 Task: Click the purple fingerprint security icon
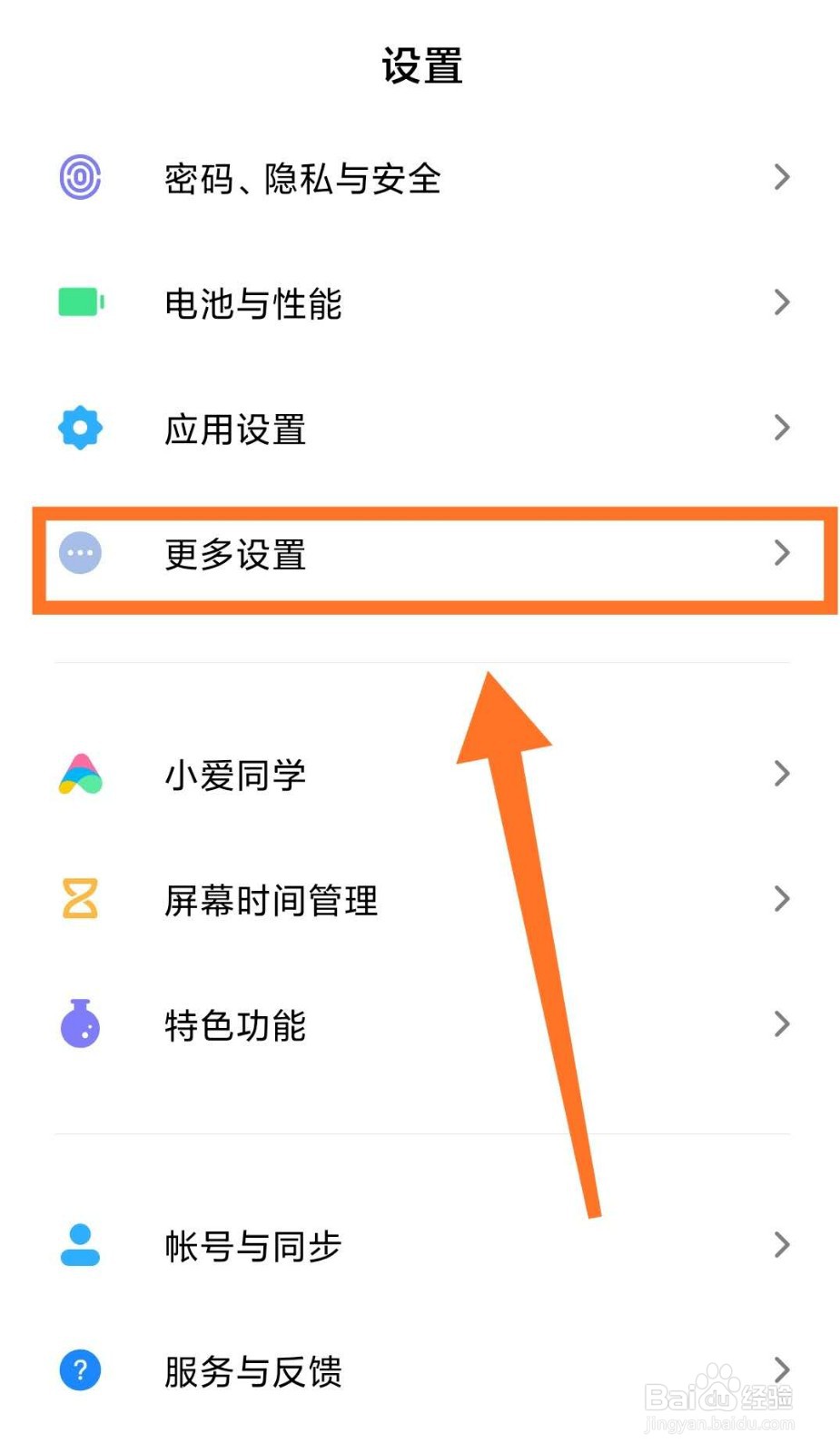click(80, 179)
